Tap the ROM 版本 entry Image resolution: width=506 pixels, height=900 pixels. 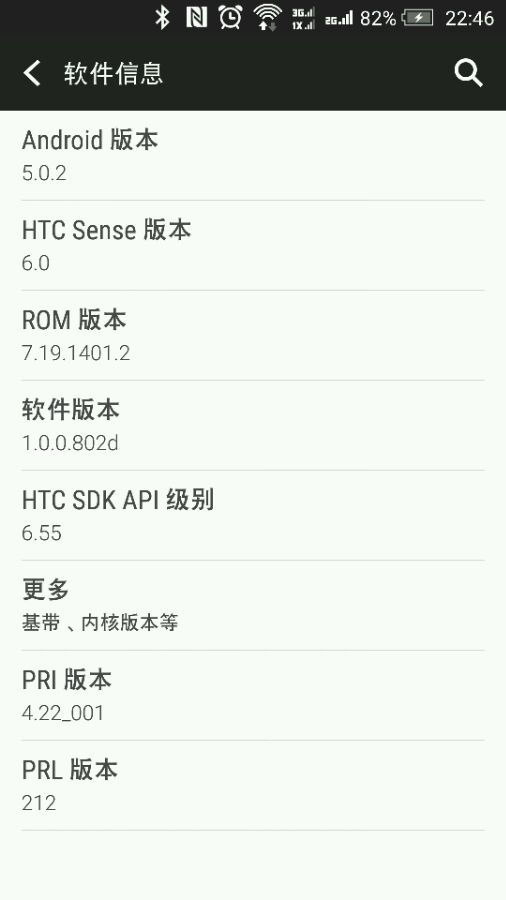point(253,336)
